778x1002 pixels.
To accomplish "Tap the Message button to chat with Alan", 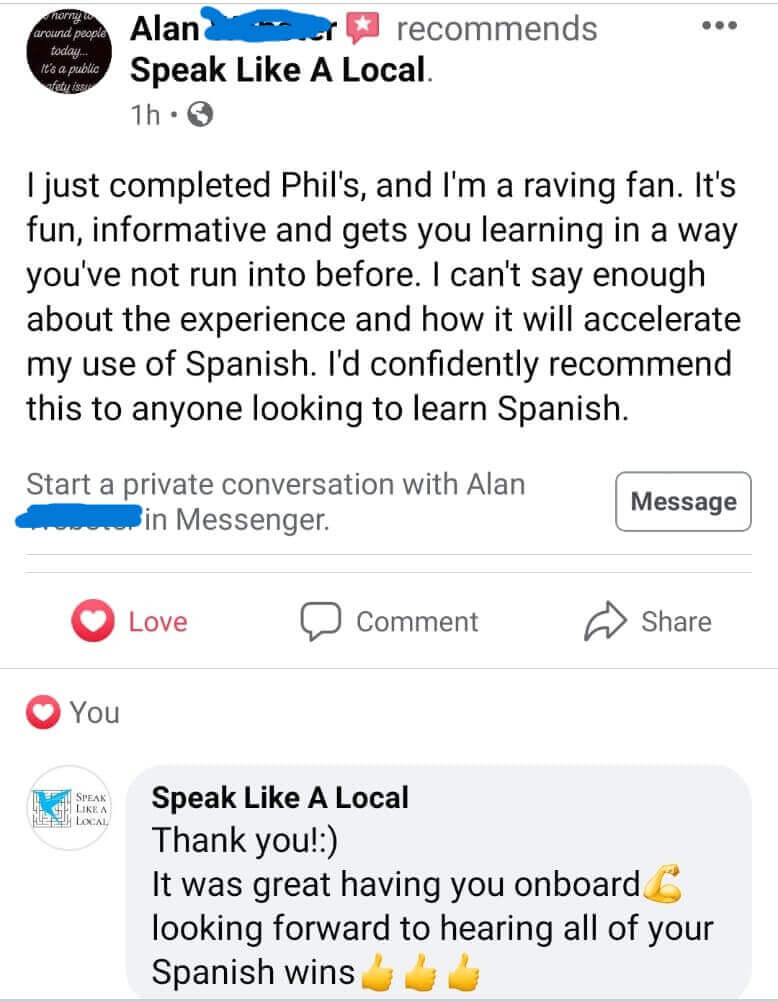I will click(683, 501).
